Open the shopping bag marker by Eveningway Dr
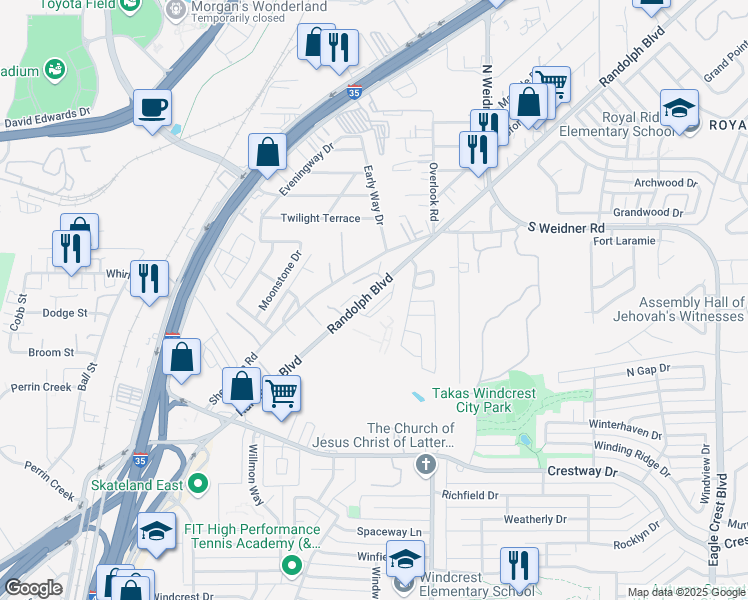This screenshot has width=748, height=600. [267, 155]
